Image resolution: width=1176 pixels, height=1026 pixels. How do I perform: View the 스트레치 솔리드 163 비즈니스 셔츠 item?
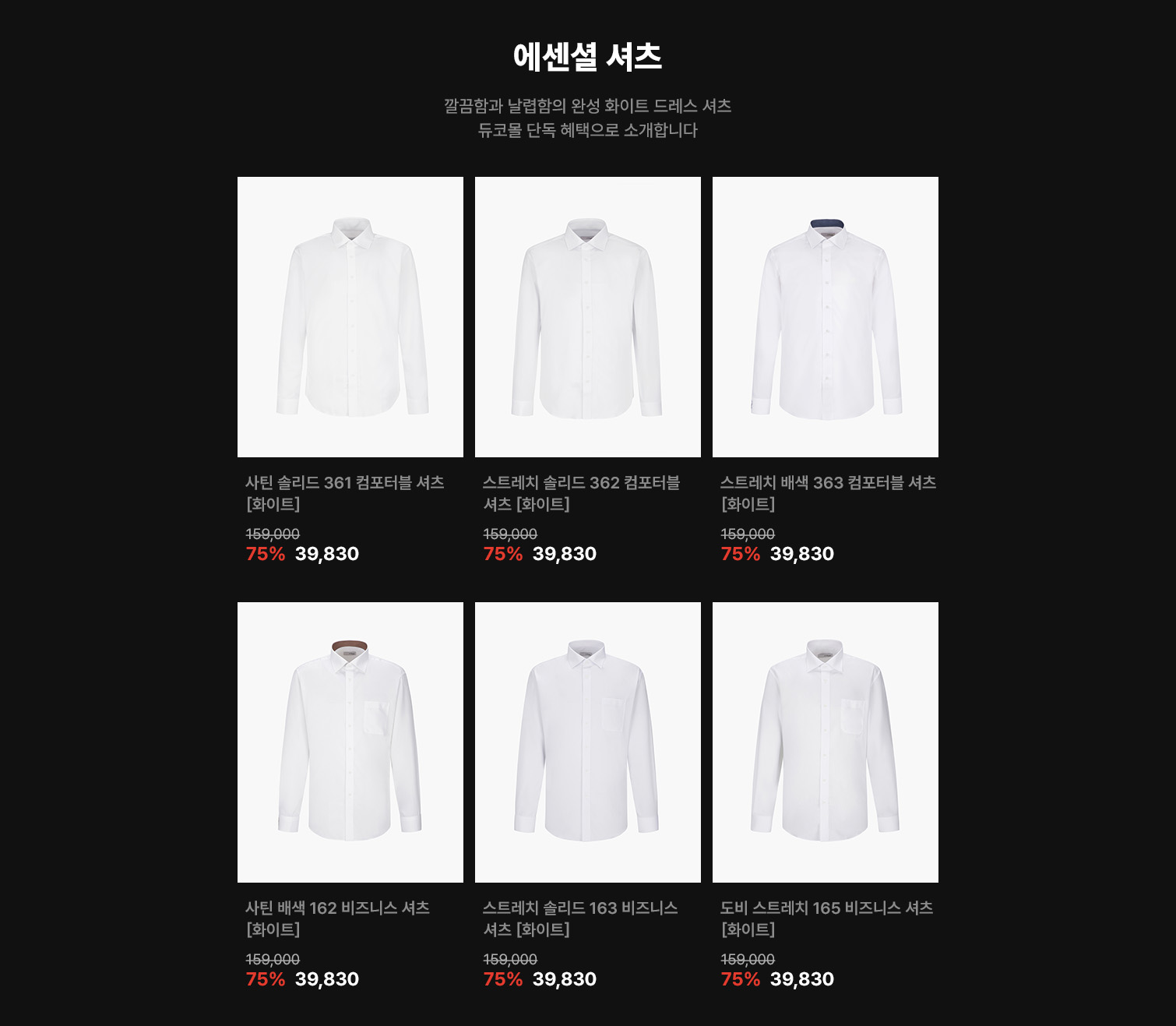coord(587,742)
